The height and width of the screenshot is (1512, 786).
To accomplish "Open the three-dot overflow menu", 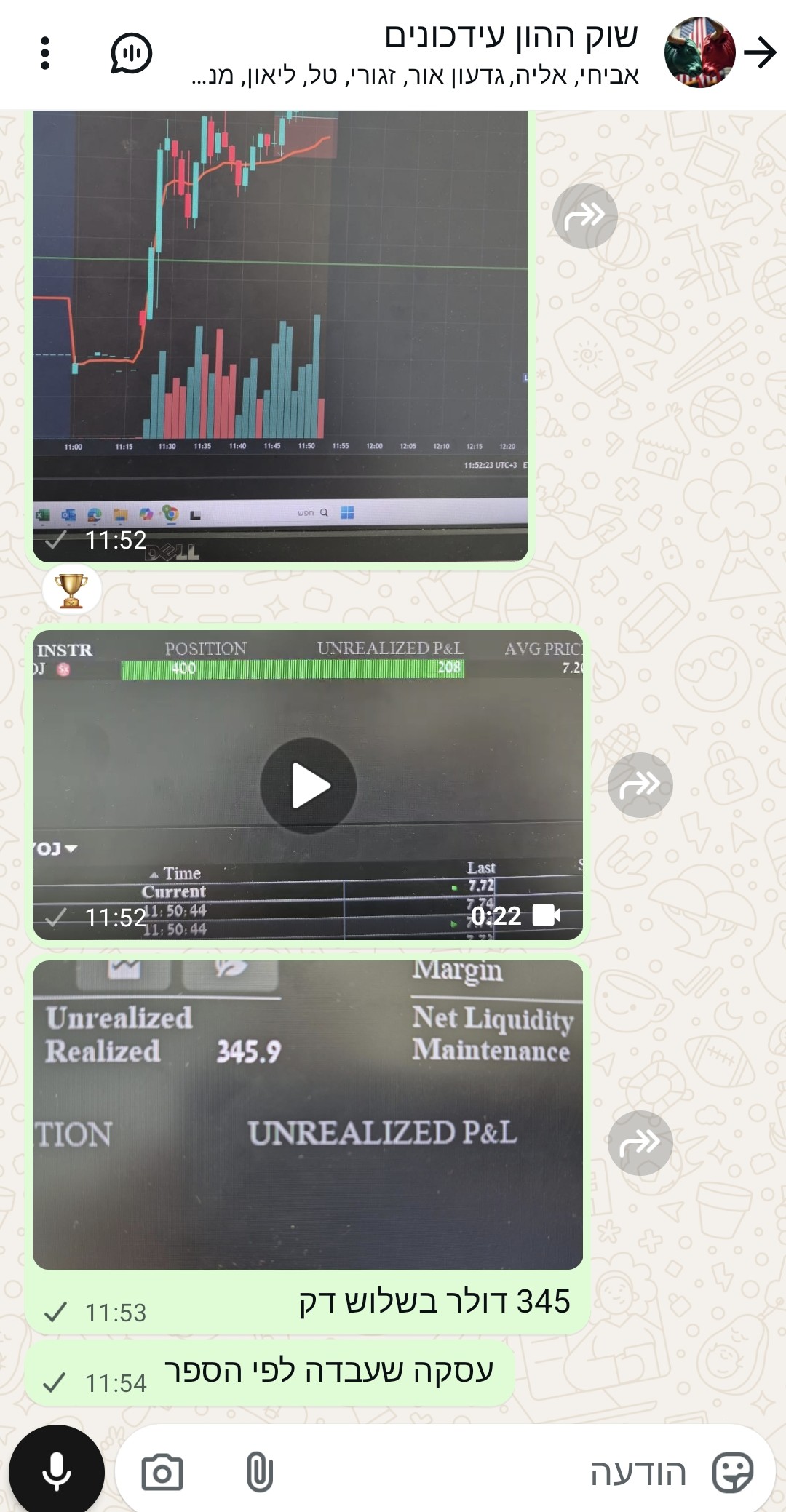I will coord(45,53).
